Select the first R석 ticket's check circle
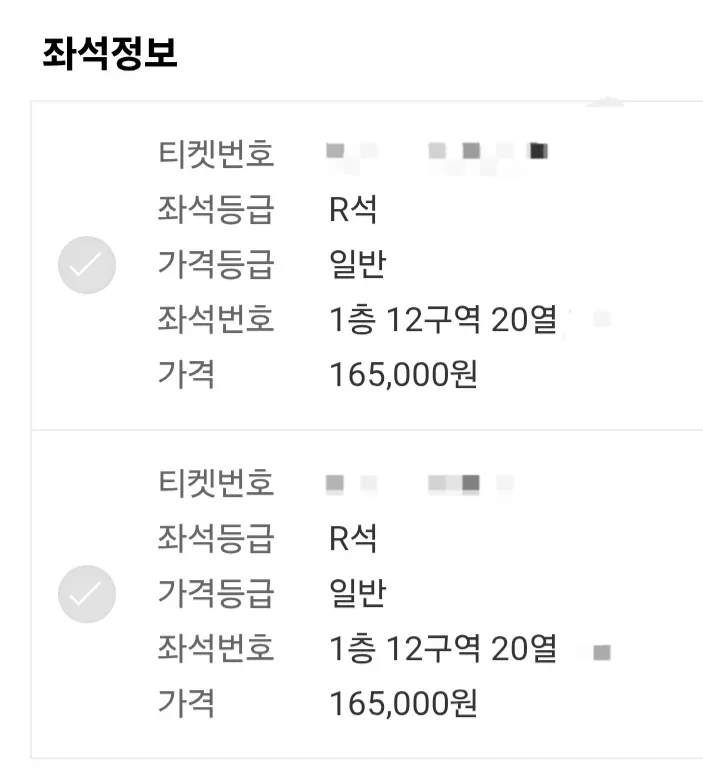 coord(87,265)
